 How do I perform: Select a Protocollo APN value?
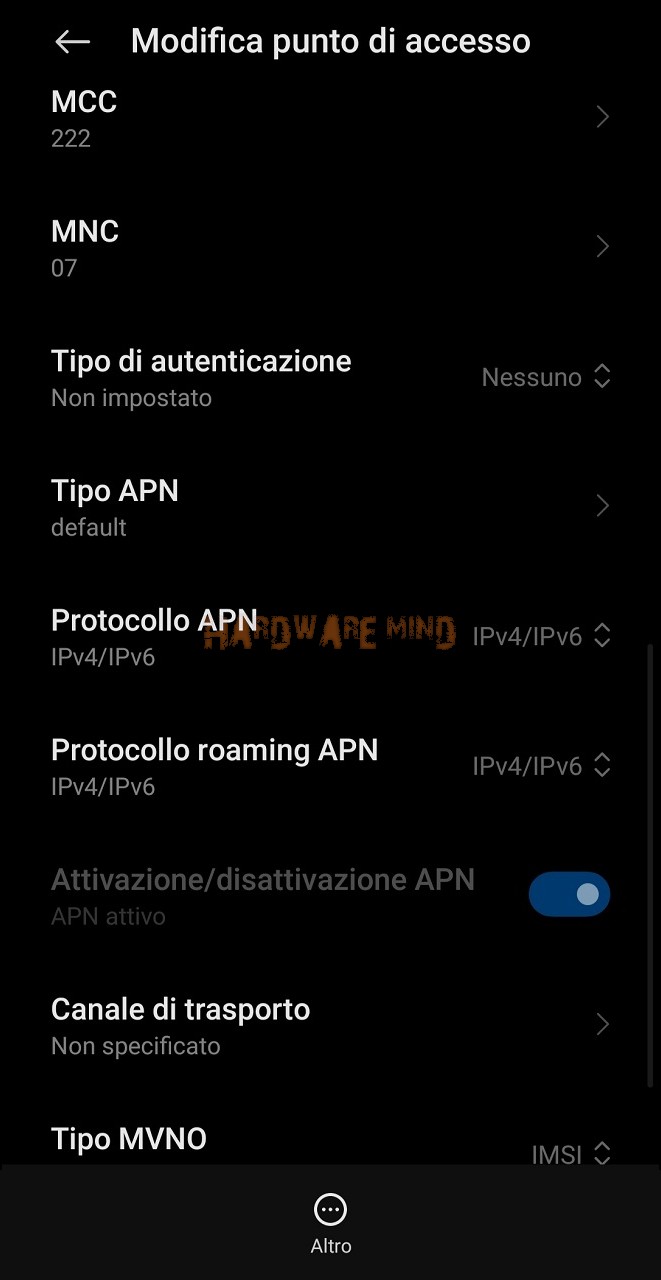(541, 636)
